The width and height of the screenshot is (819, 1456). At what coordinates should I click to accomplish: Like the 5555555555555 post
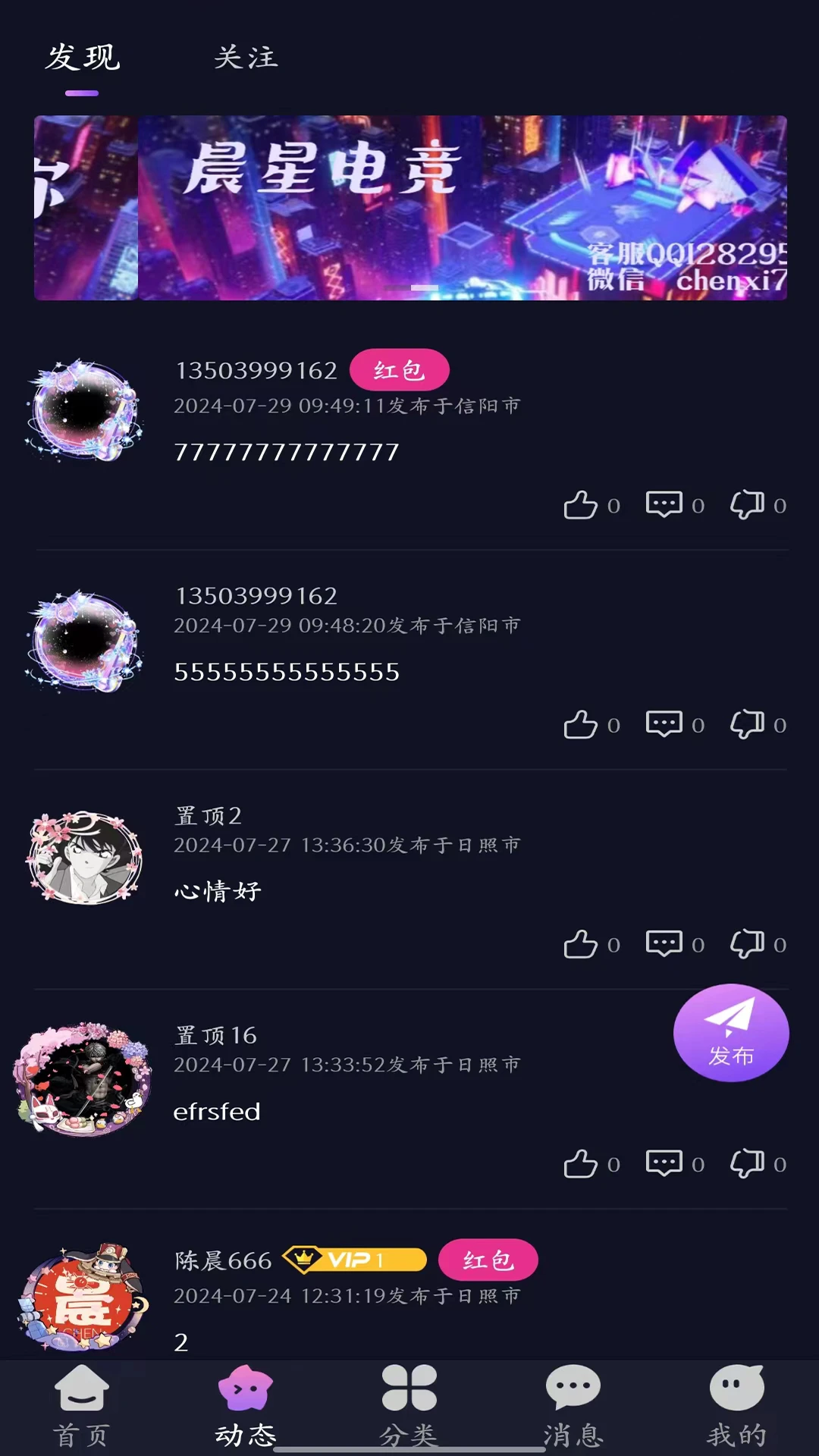[581, 725]
